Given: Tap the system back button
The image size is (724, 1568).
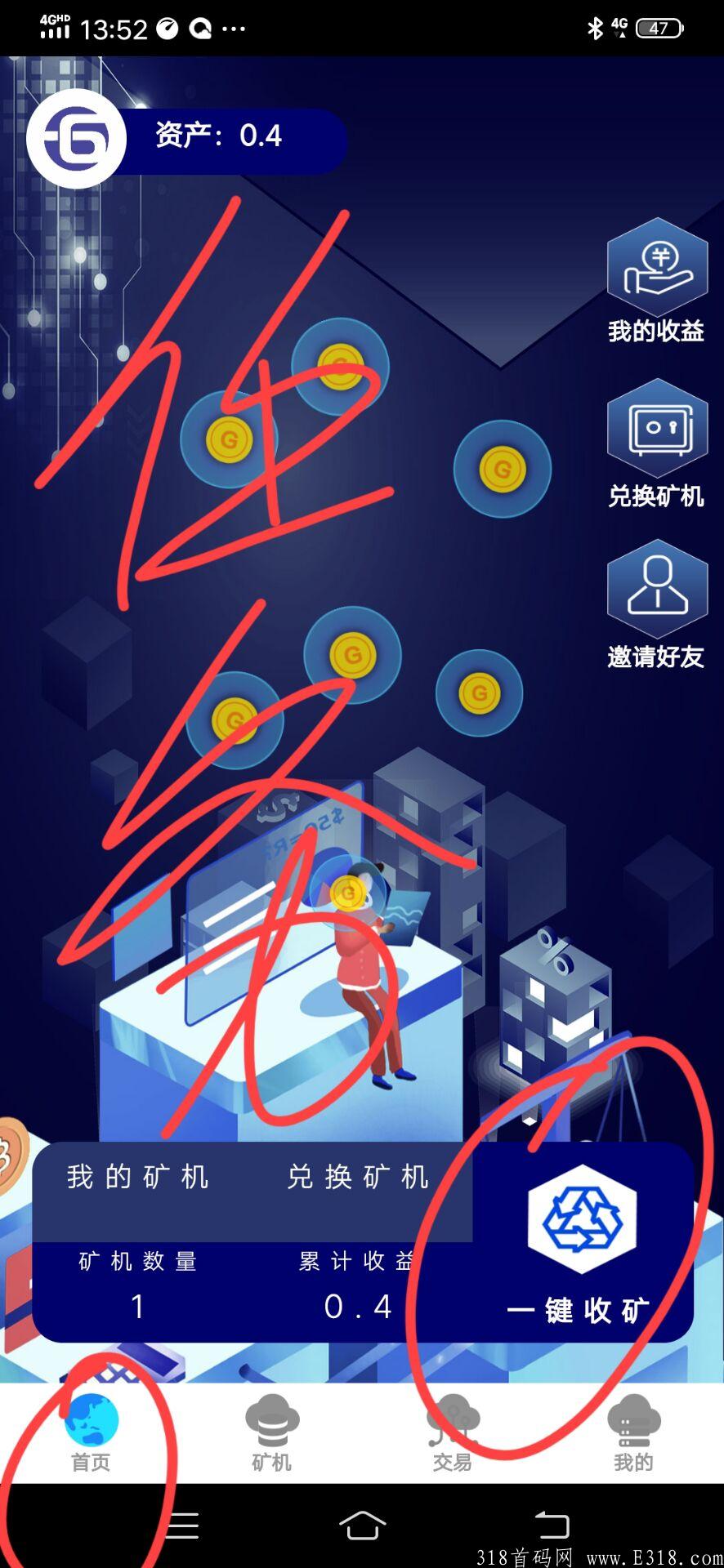Looking at the screenshot, I should click(552, 1525).
